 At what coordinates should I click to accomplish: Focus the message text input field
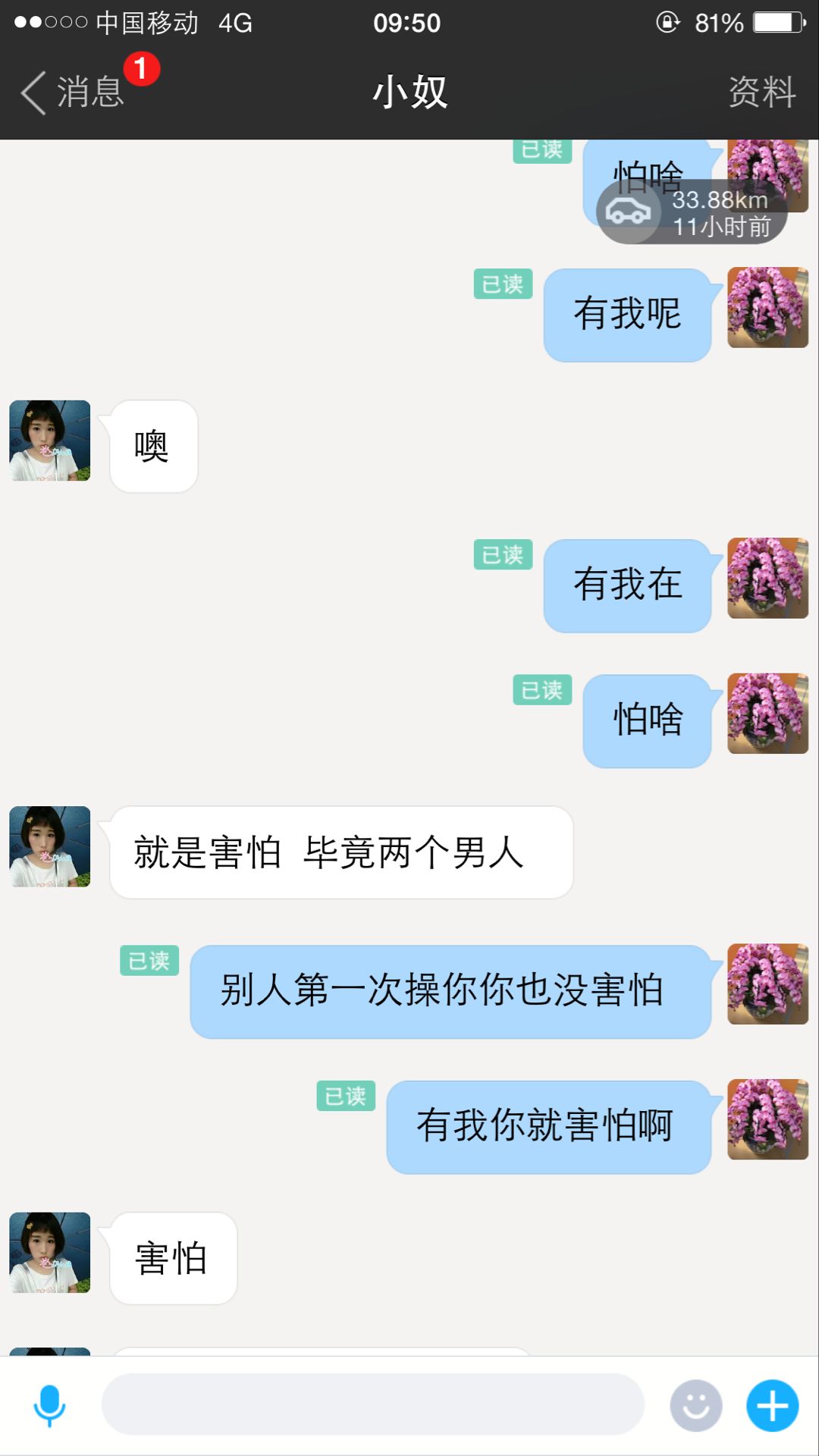click(x=372, y=1404)
